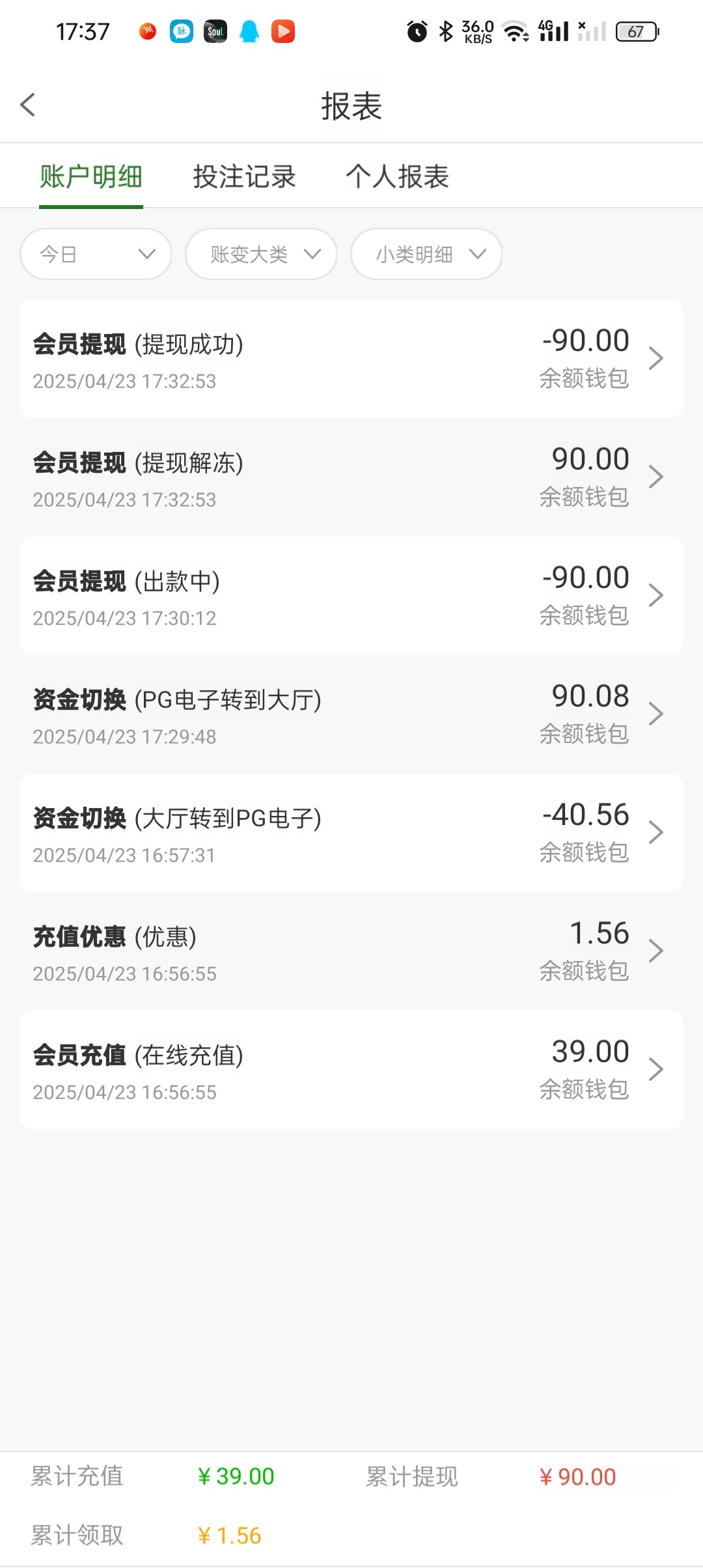Image resolution: width=703 pixels, height=1568 pixels.
Task: View 资金切换 (PG电子转到大厅) details
Action: coord(351,714)
